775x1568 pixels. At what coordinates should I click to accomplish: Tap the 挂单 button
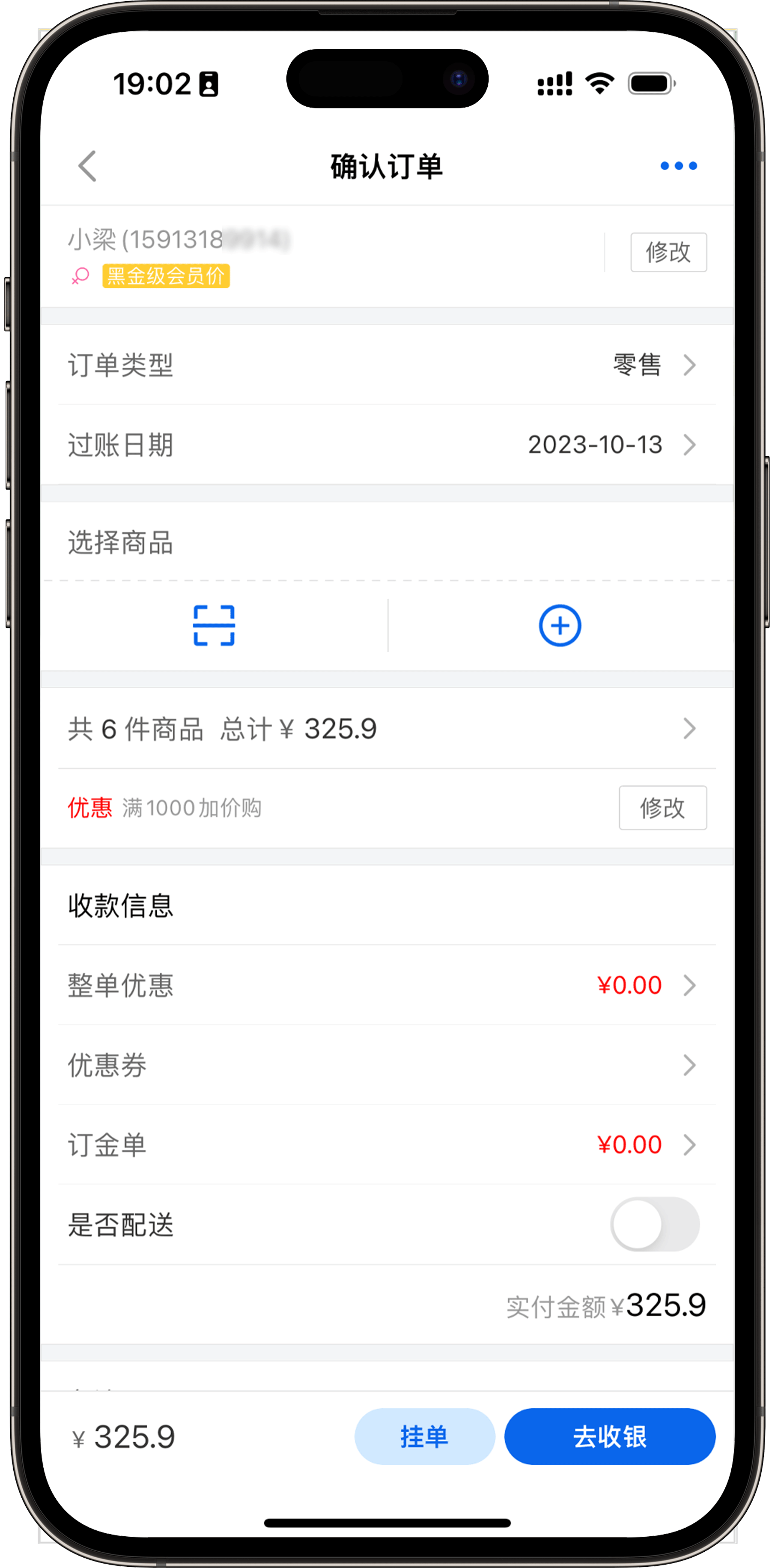(424, 1436)
